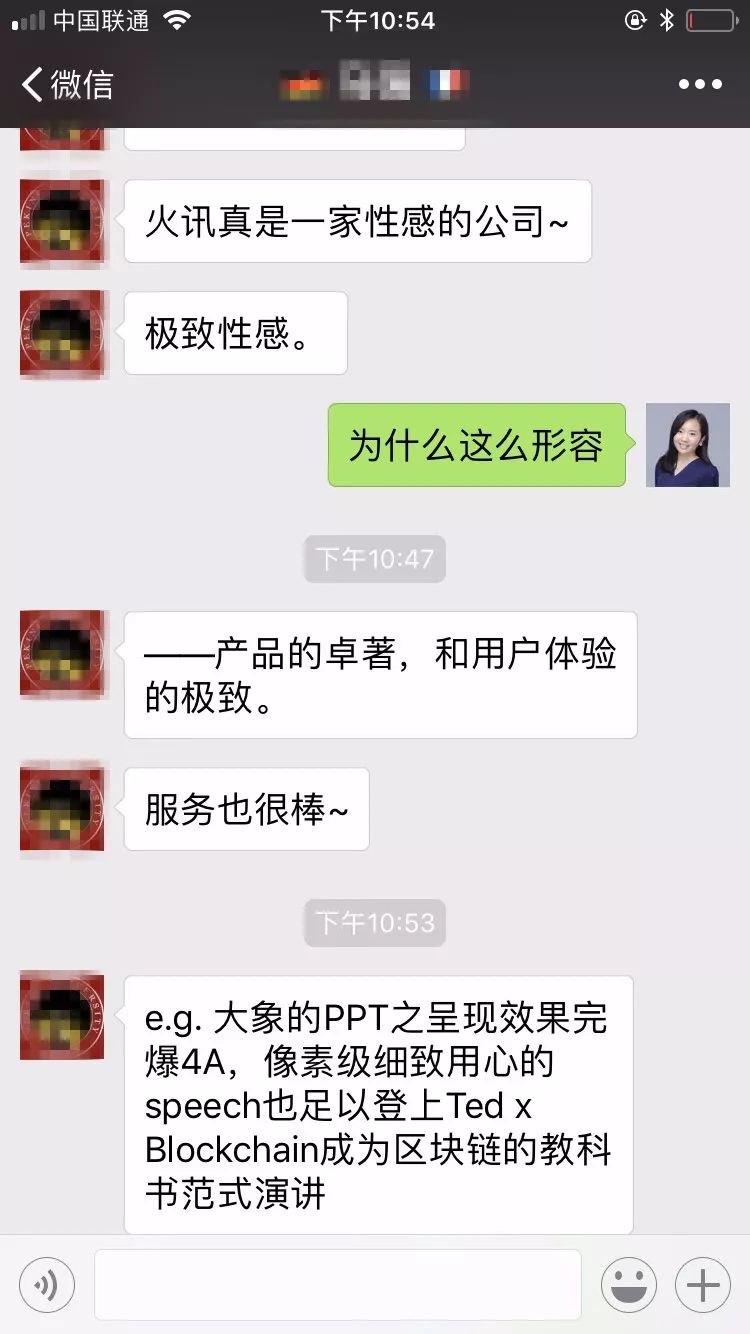Viewport: 750px width, 1334px height.
Task: Focus the message text field
Action: [337, 1285]
